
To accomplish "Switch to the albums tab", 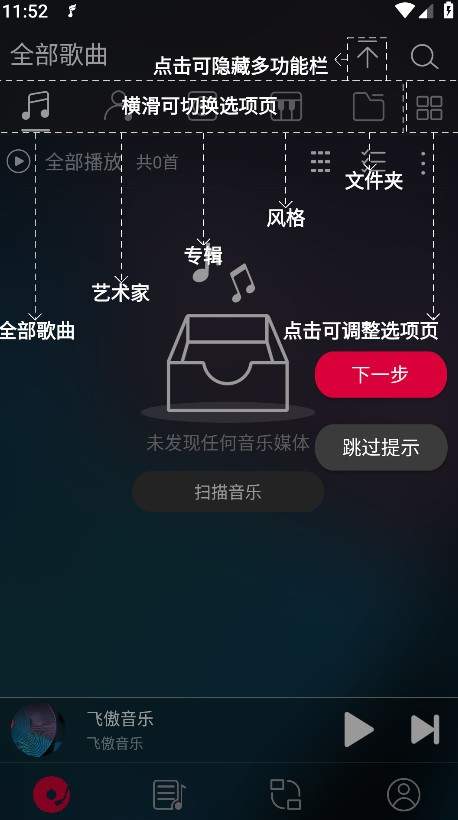I will coord(202,106).
